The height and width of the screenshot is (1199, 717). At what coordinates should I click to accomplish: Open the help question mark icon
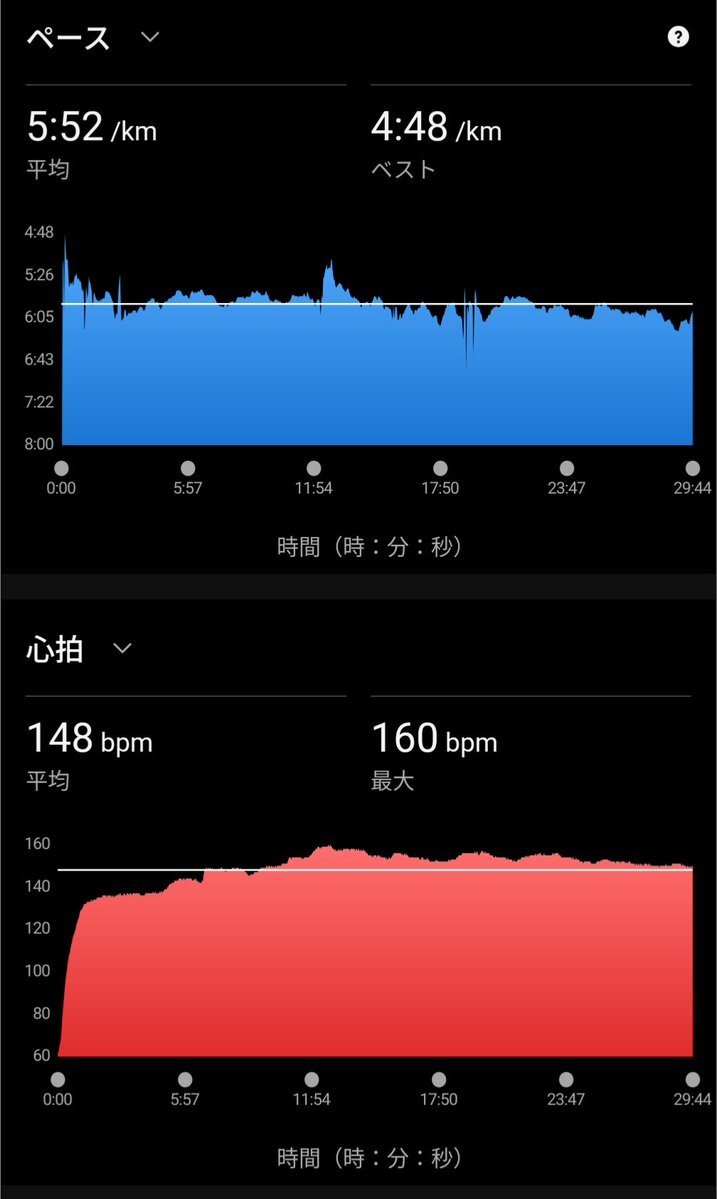[678, 38]
